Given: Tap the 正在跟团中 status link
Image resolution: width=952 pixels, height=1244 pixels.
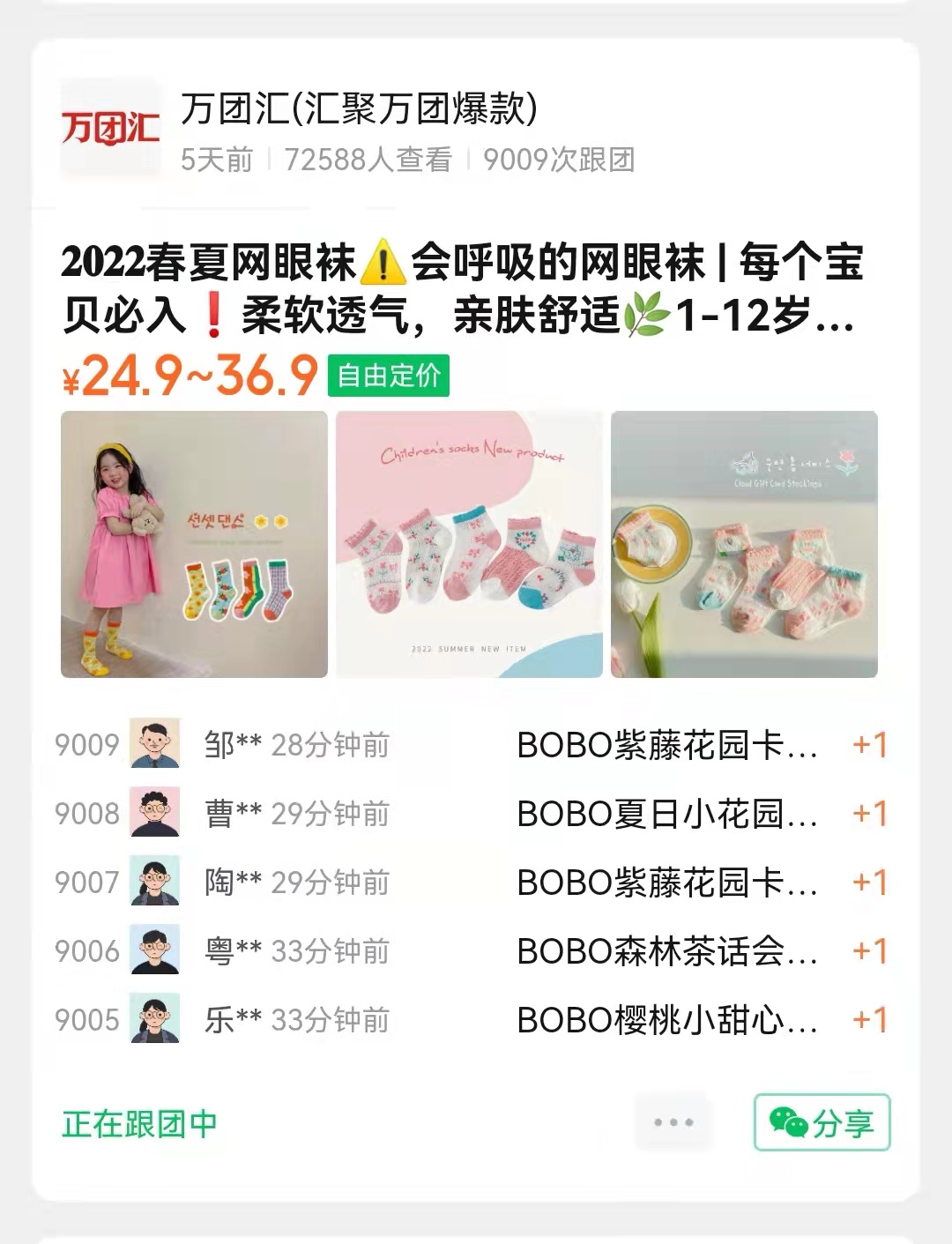Looking at the screenshot, I should point(139,1124).
